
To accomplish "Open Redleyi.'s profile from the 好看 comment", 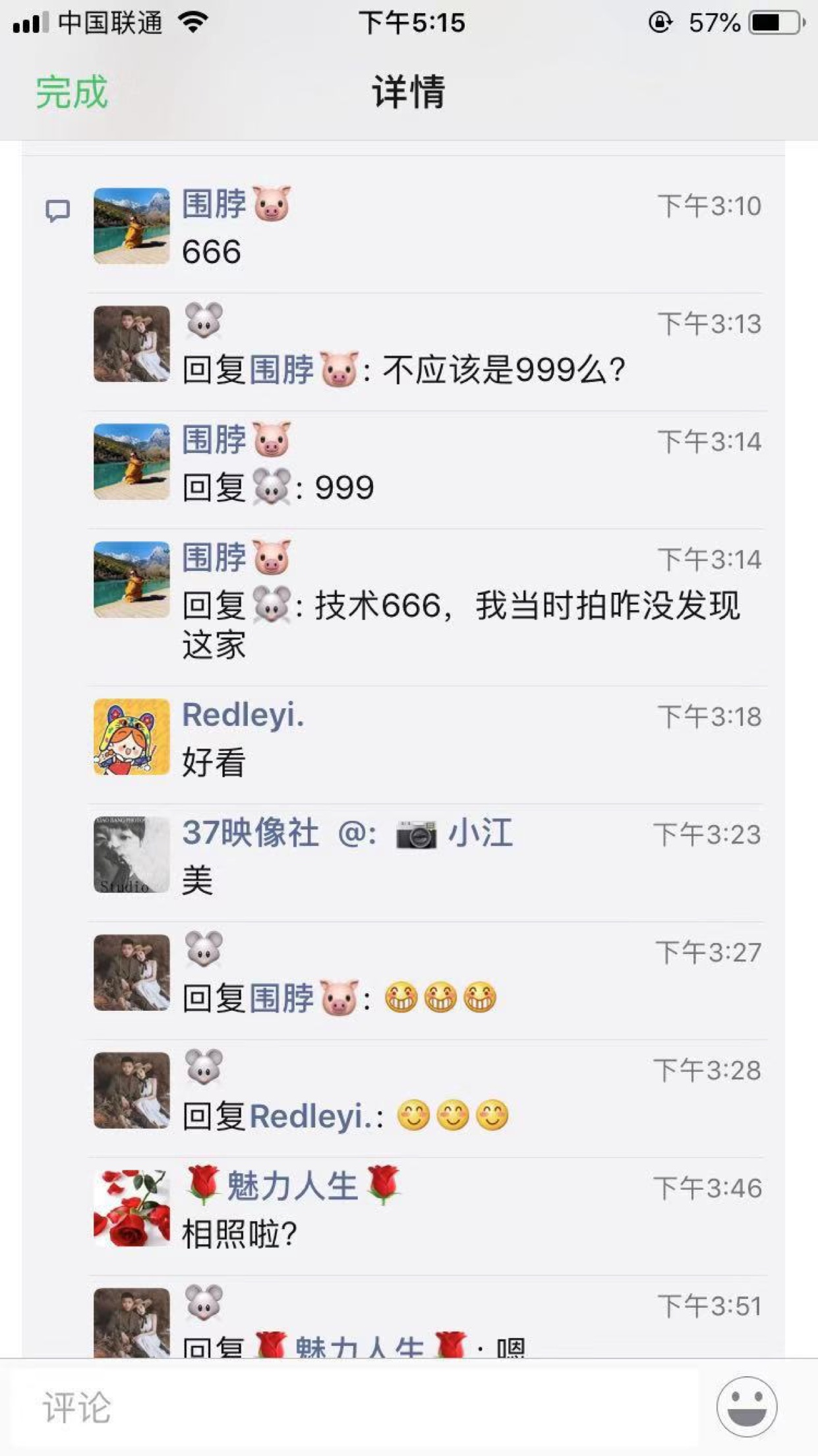I will pyautogui.click(x=243, y=715).
